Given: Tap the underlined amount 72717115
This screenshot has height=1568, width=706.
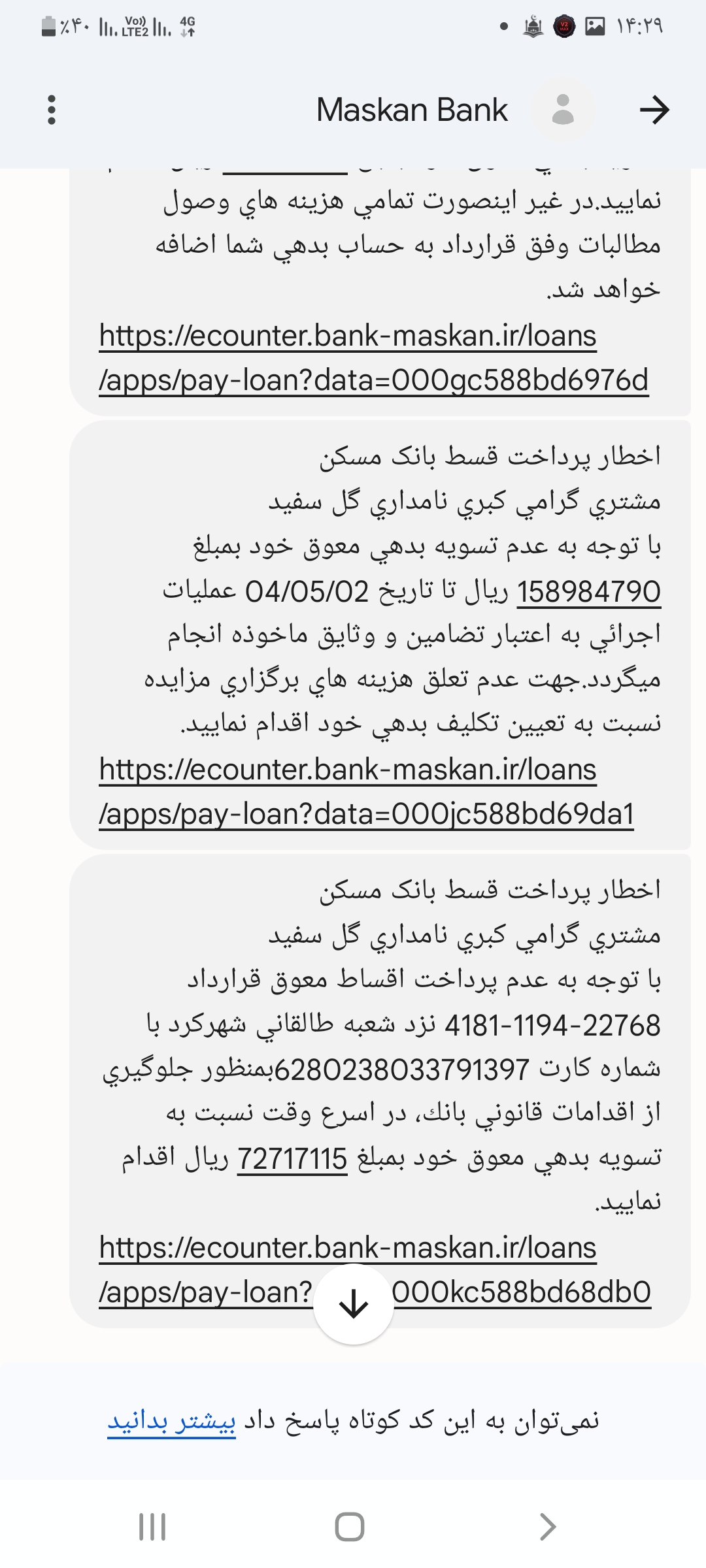Looking at the screenshot, I should click(292, 1159).
